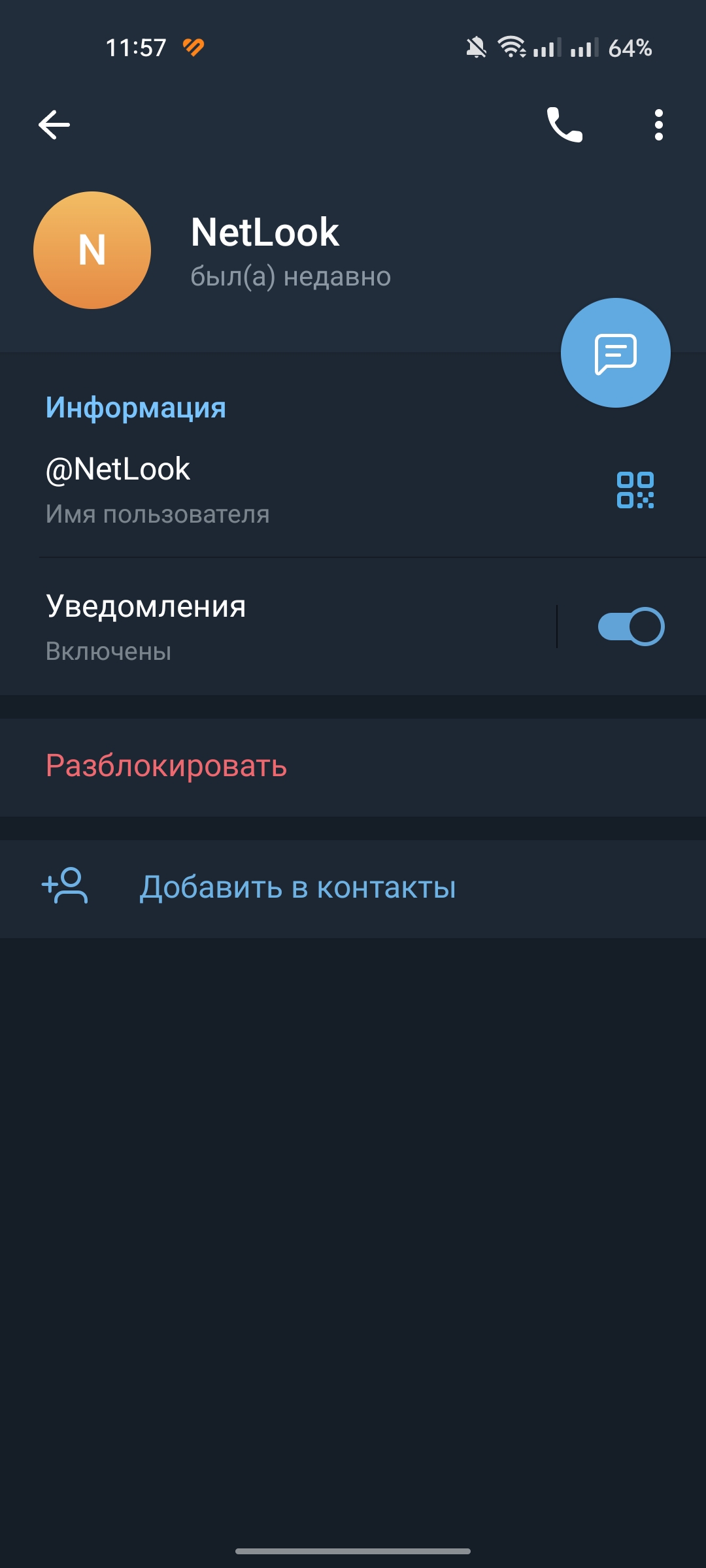Screen dimensions: 706x1568
Task: Show QR code for @NetLook
Action: click(635, 490)
